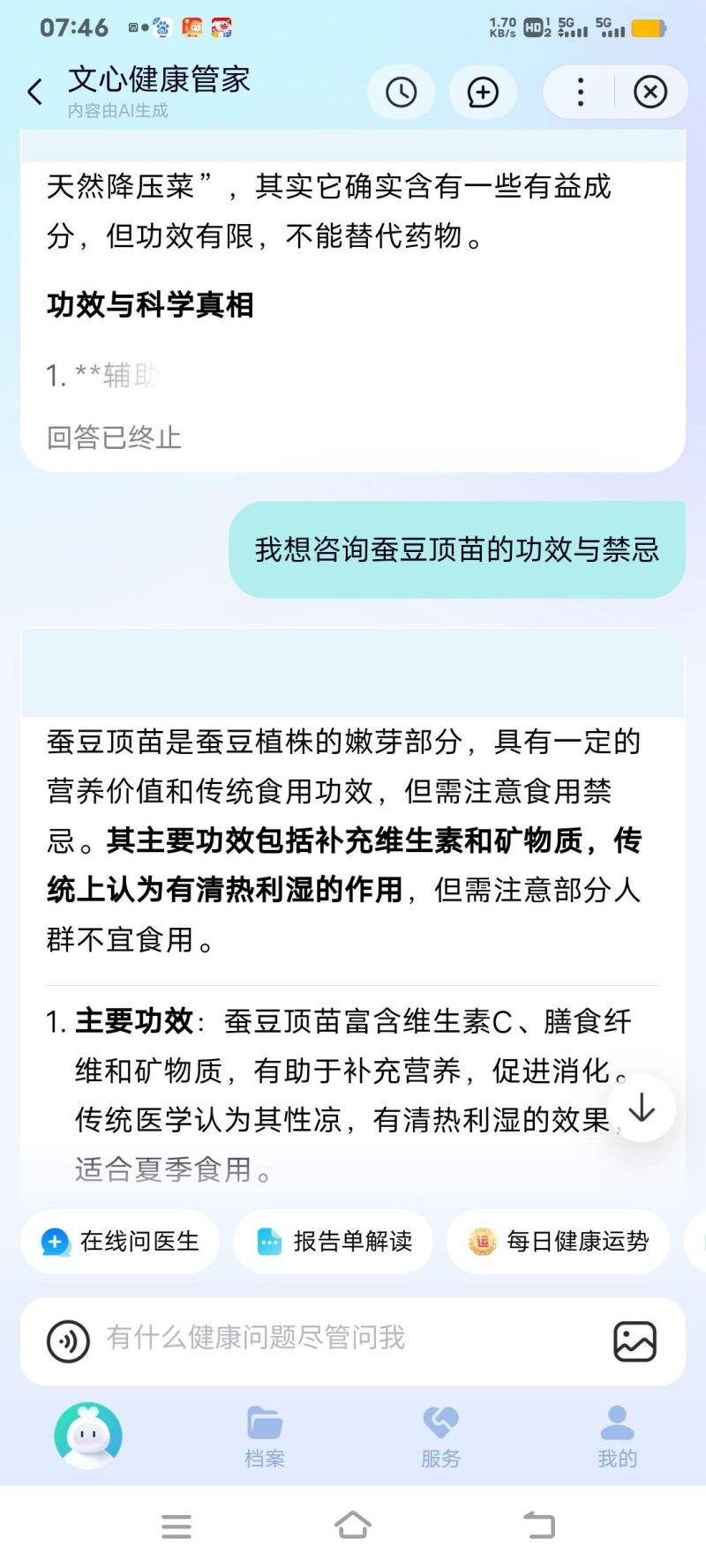Go to the system home screen

pos(353,1526)
